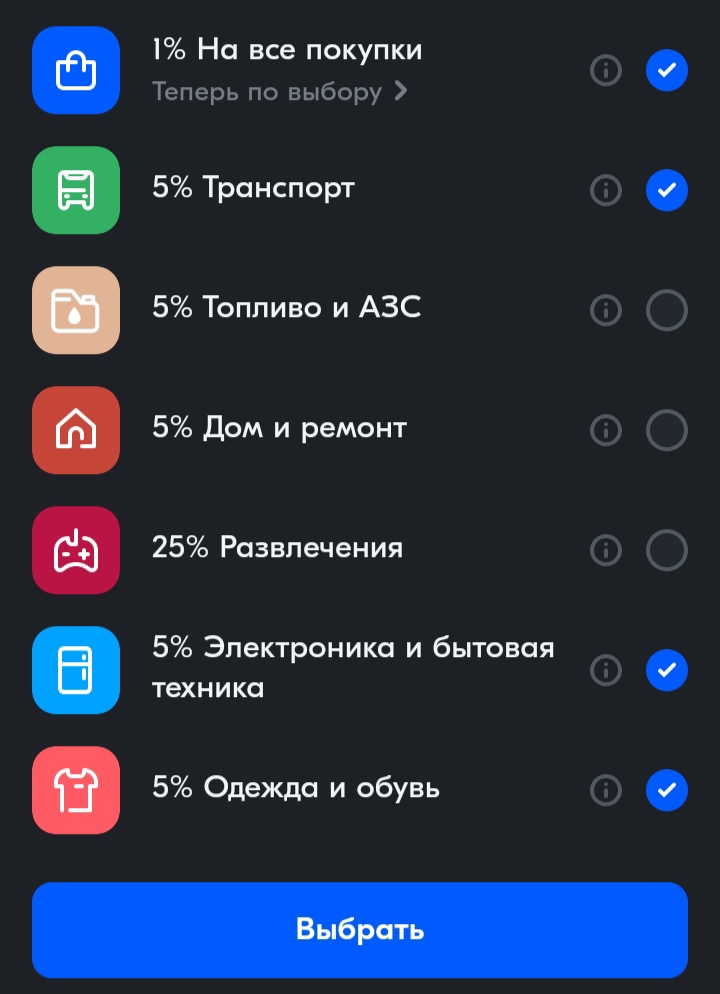Check the 5% Дом и ремонт option
Image resolution: width=720 pixels, height=994 pixels.
click(667, 430)
